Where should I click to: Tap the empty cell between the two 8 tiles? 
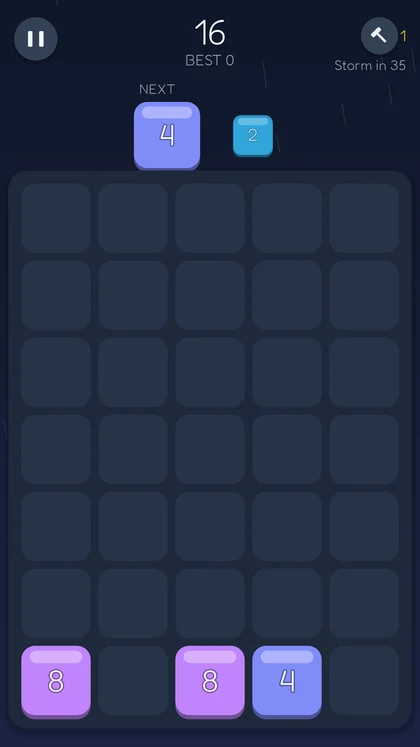[x=133, y=680]
